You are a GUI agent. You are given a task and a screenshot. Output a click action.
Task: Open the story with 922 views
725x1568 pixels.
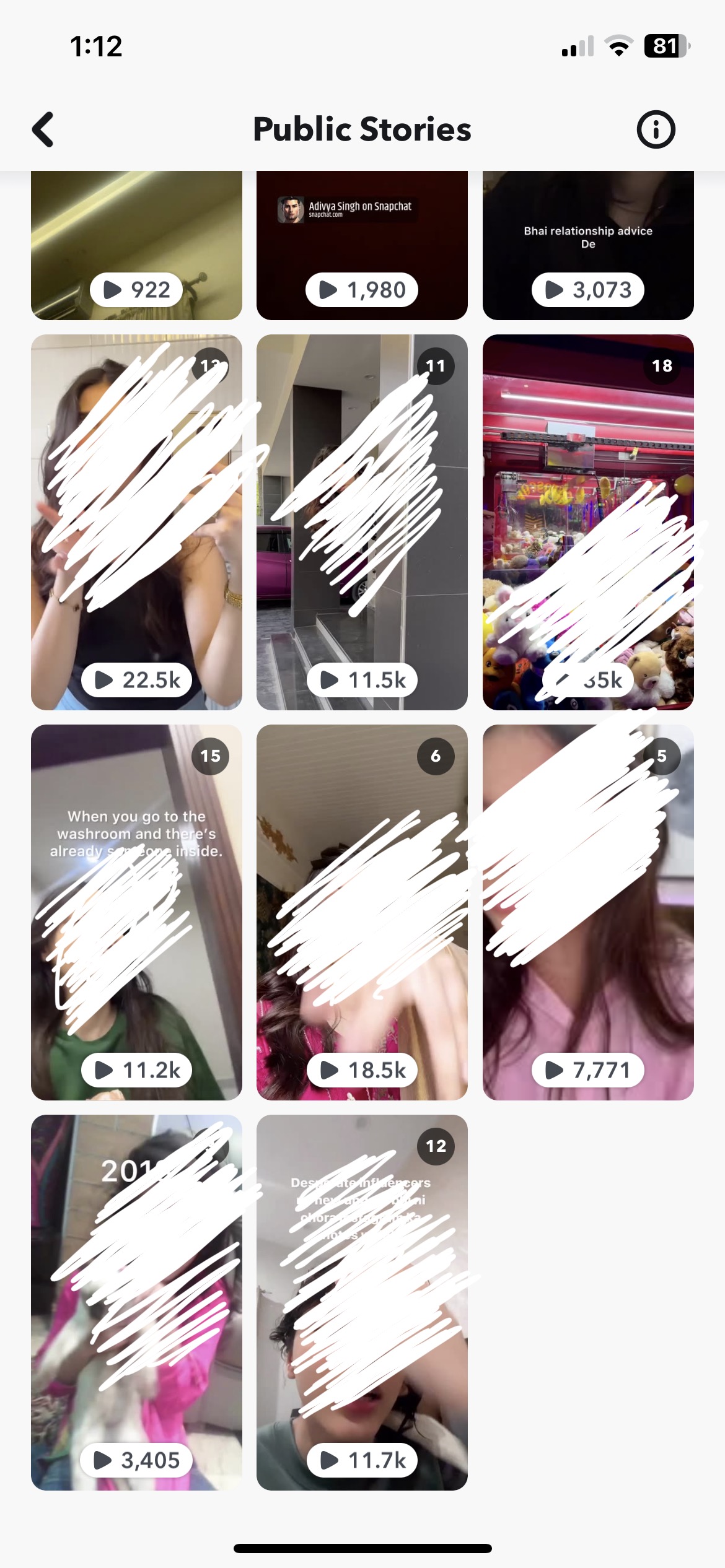136,245
